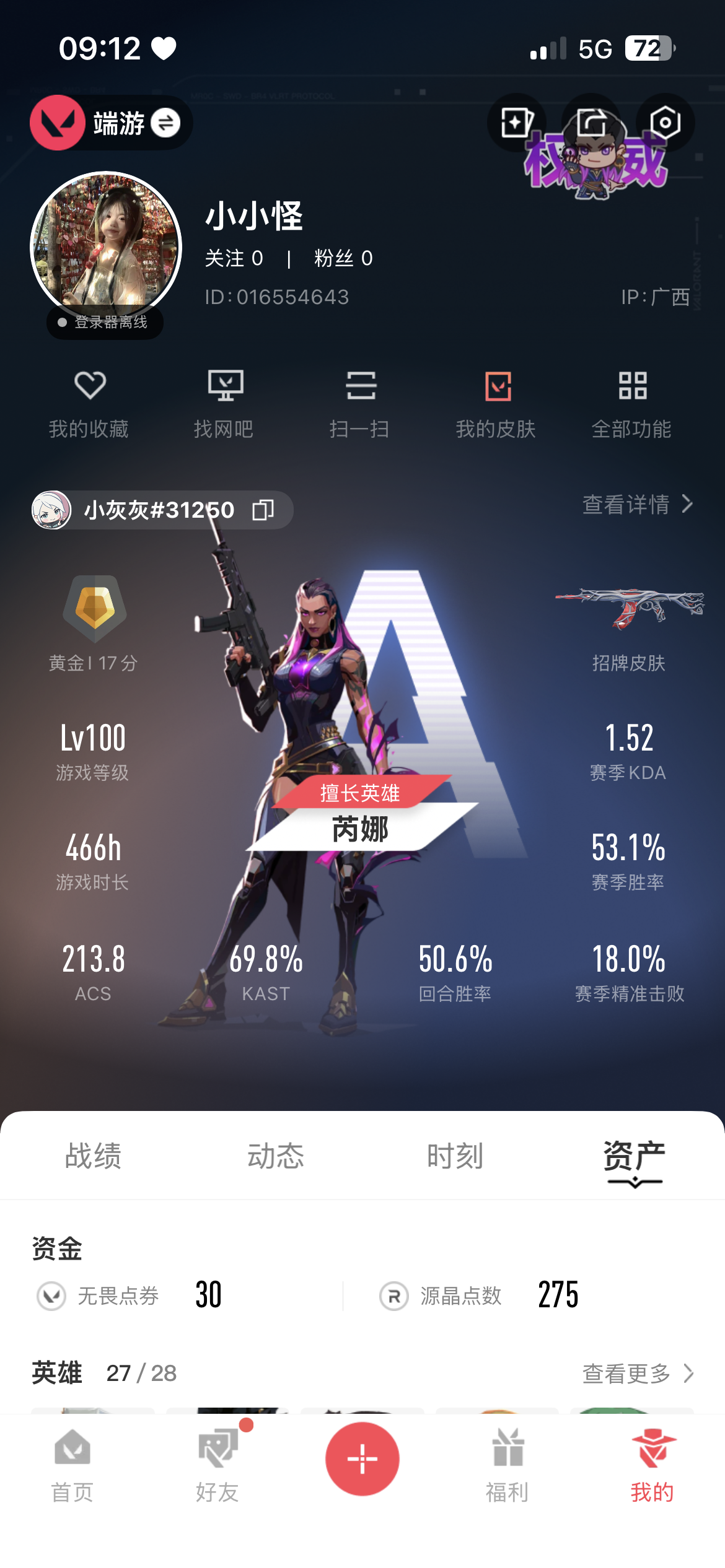The width and height of the screenshot is (725, 1568).
Task: Copy the game ID 小灰灰#31250
Action: 263,510
